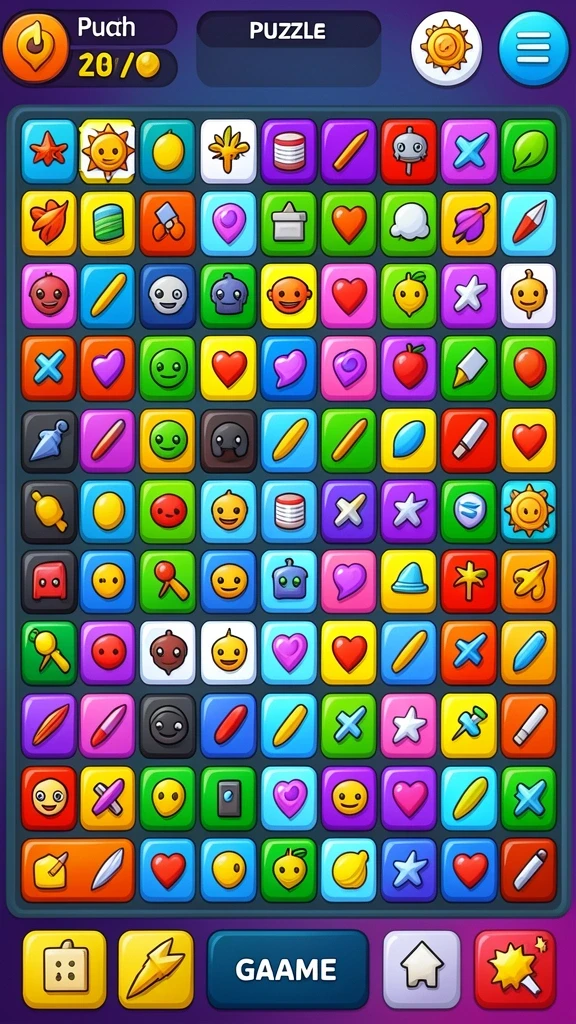Go to the home button
Image resolution: width=576 pixels, height=1024 pixels.
[421, 969]
